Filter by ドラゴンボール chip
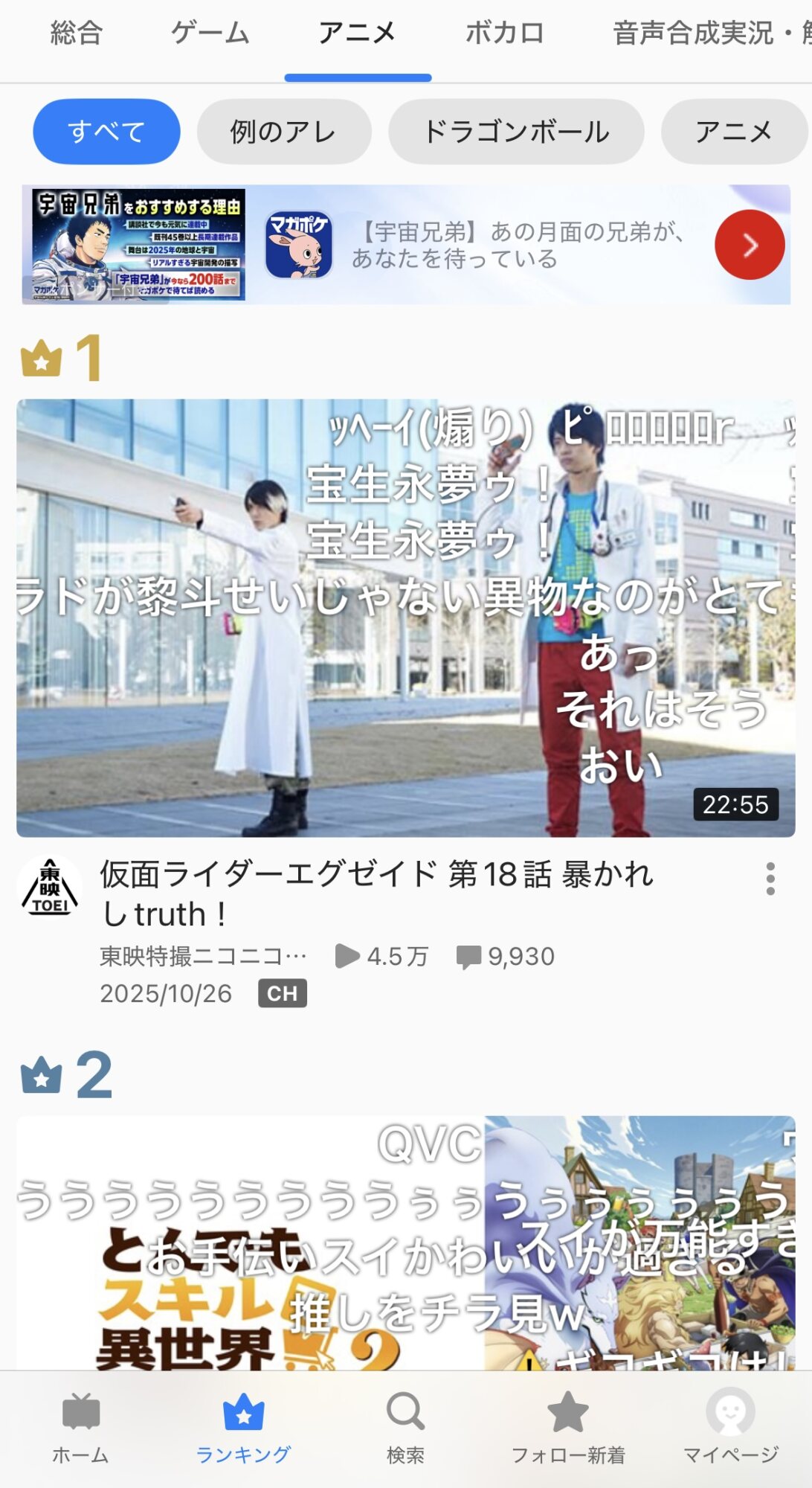Viewport: 812px width, 1488px height. pos(516,132)
